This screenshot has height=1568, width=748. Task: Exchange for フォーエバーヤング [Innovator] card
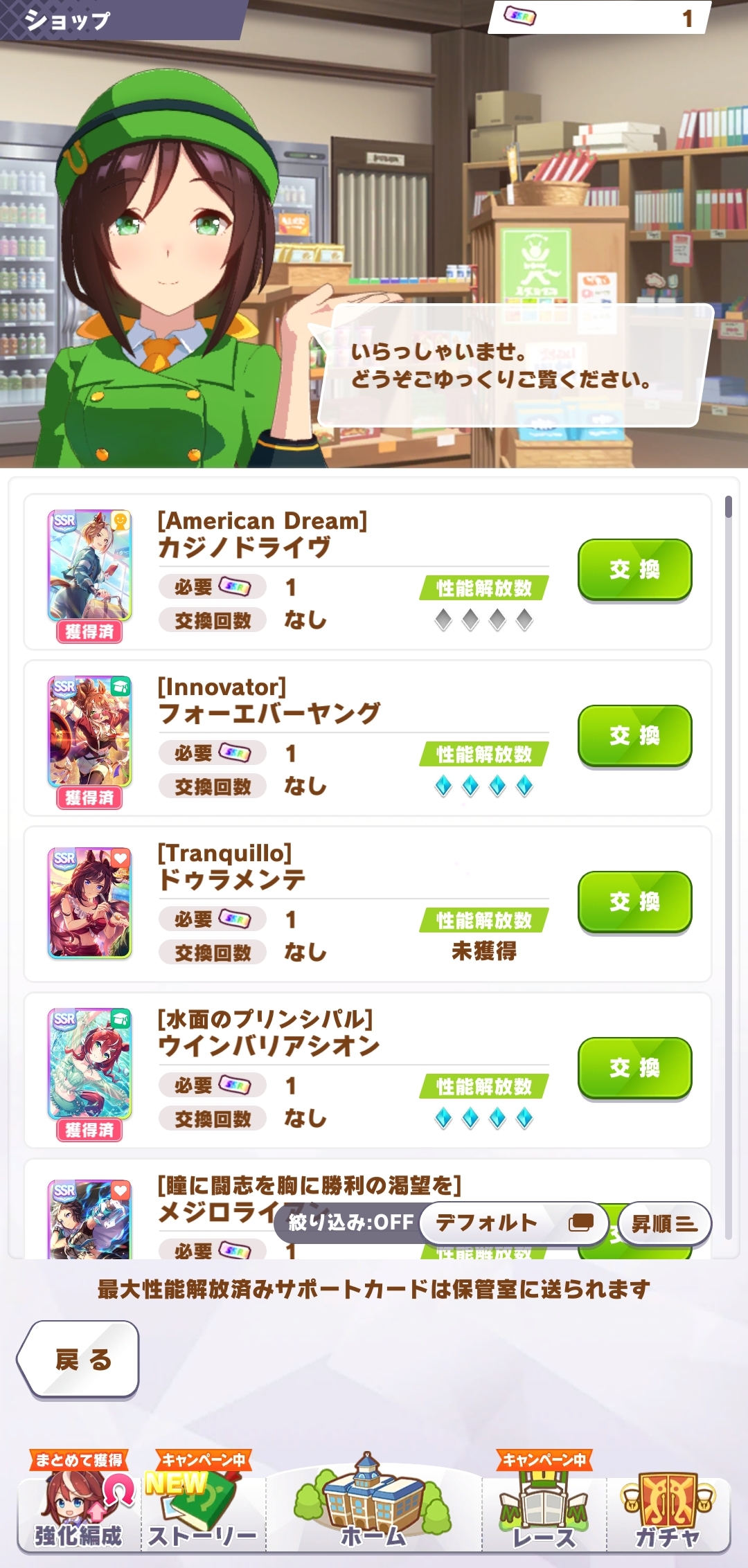tap(634, 735)
